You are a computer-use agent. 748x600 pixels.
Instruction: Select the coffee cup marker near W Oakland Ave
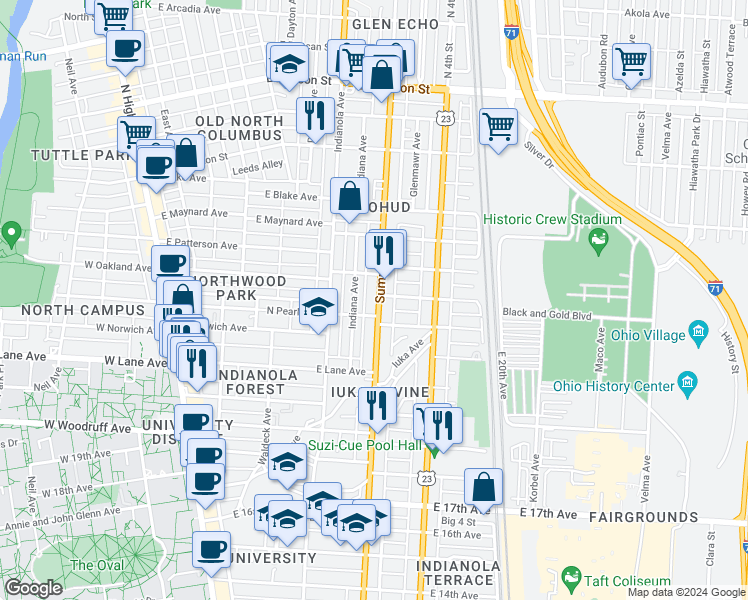click(171, 264)
